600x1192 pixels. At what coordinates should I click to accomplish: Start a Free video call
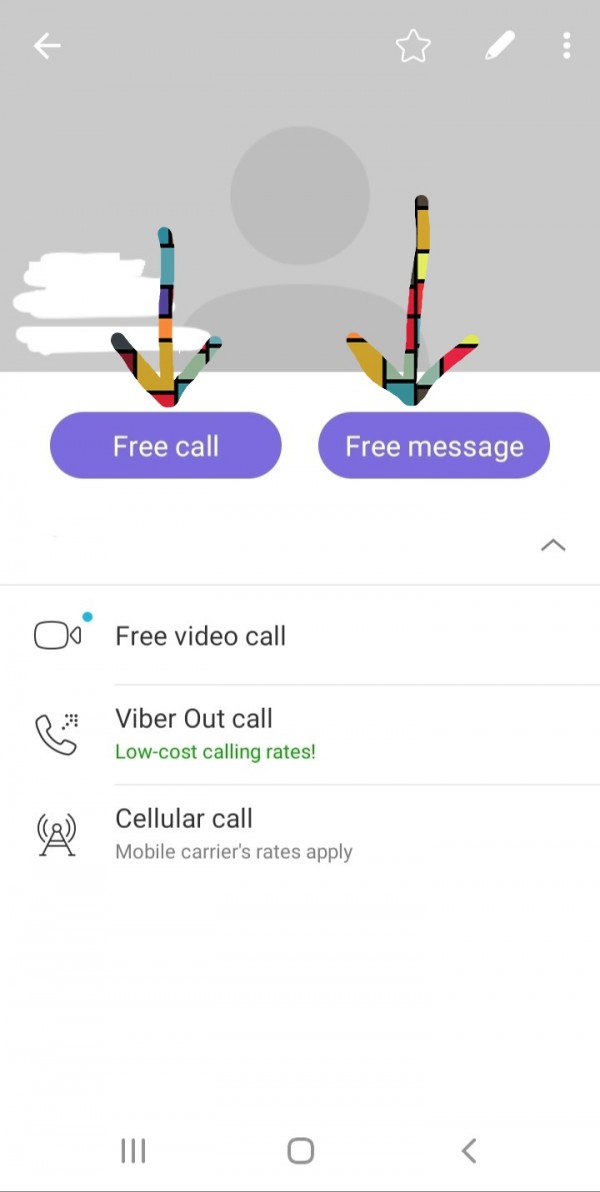click(200, 636)
